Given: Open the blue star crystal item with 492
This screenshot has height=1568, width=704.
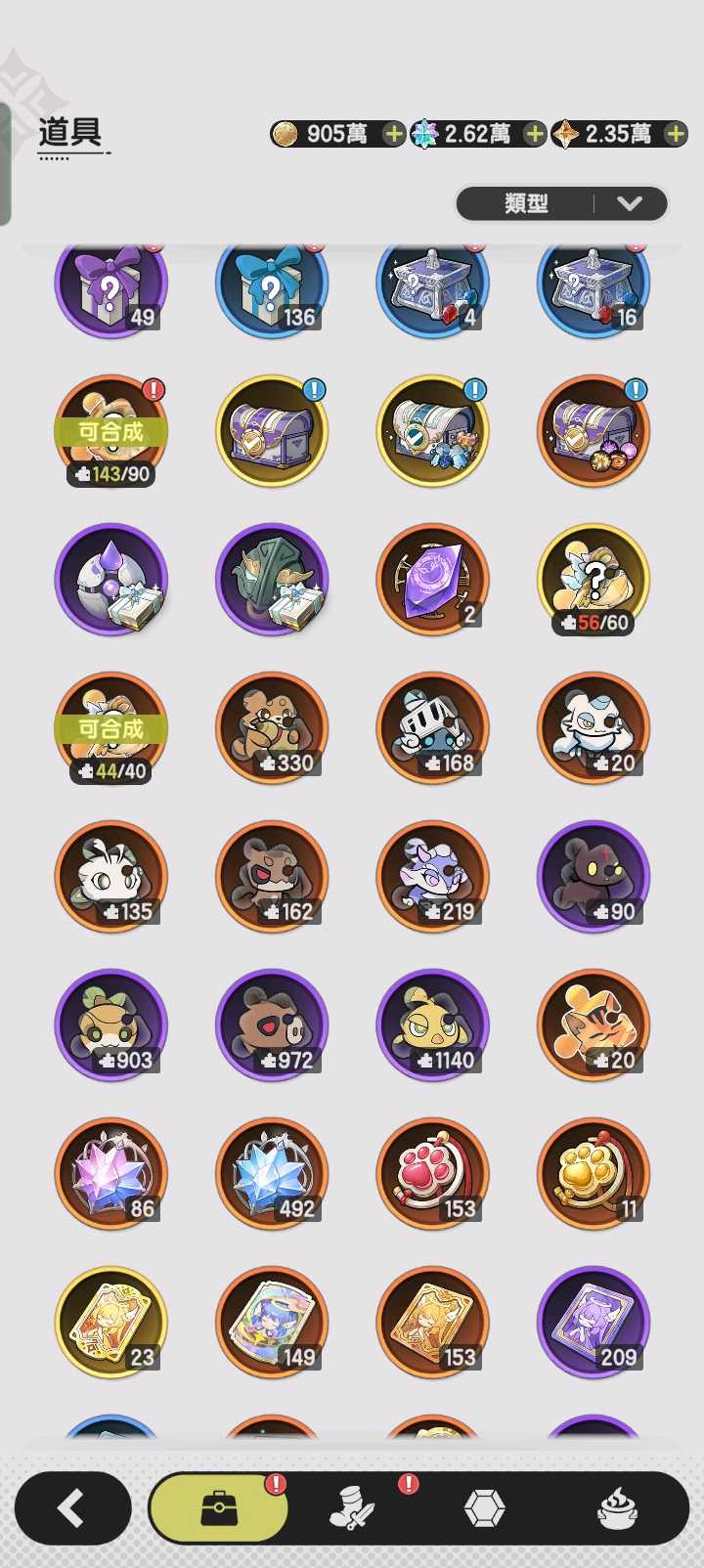Looking at the screenshot, I should 272,1174.
